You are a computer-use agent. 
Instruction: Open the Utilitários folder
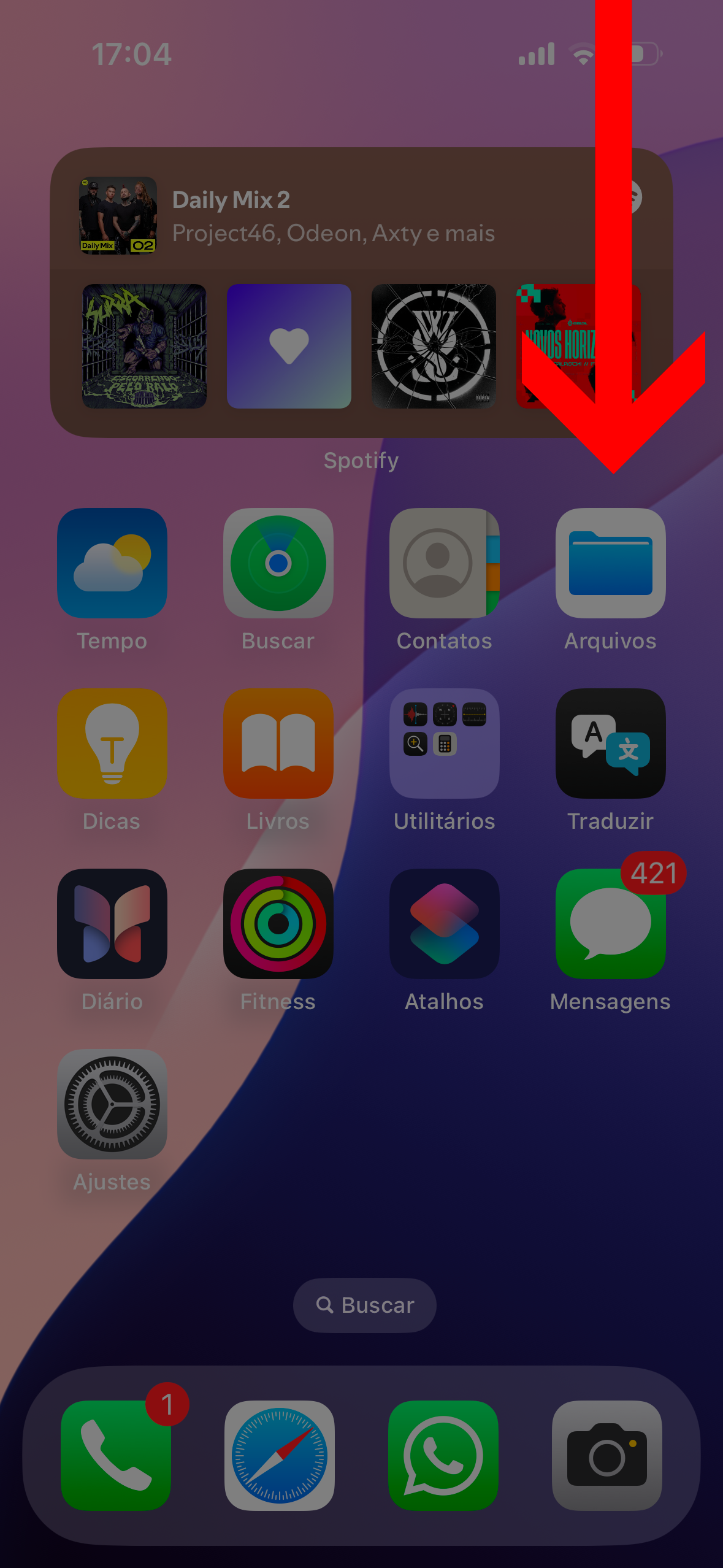444,743
